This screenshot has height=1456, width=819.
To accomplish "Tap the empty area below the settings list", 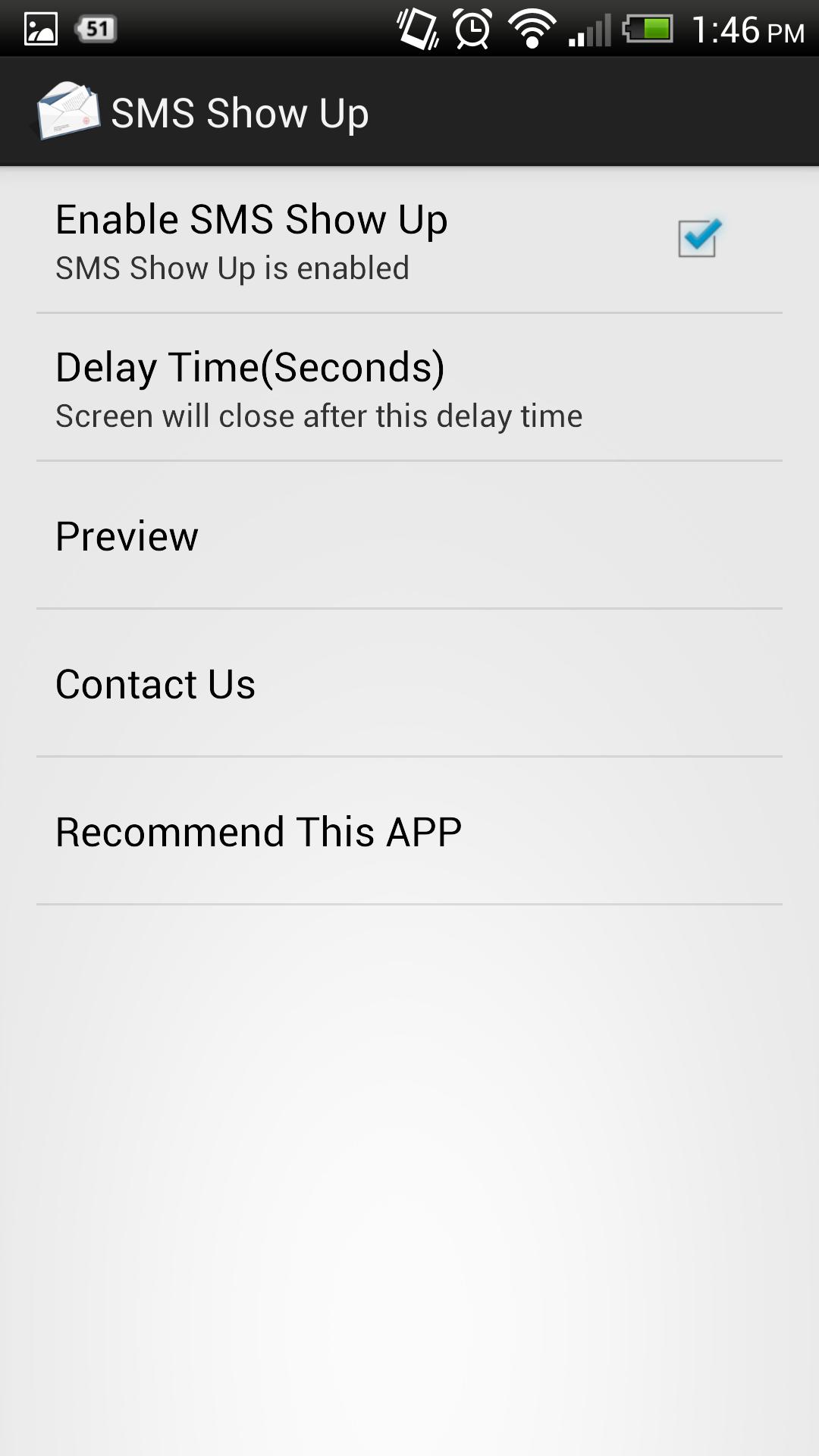I will [409, 1175].
